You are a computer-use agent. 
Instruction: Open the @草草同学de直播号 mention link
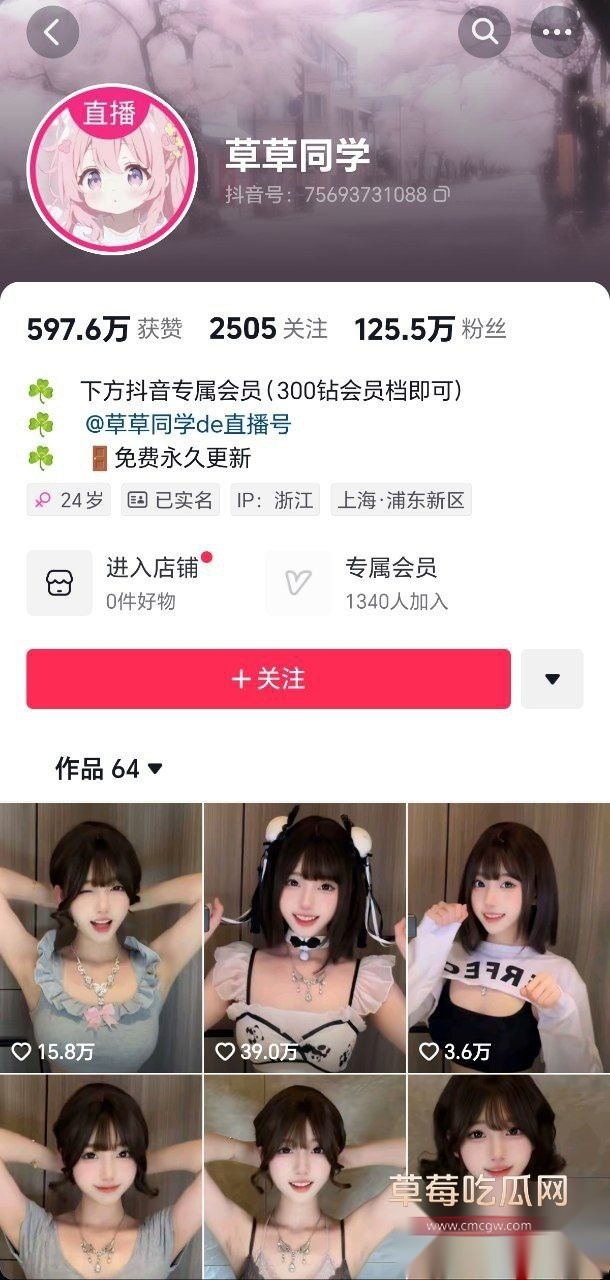coord(188,424)
